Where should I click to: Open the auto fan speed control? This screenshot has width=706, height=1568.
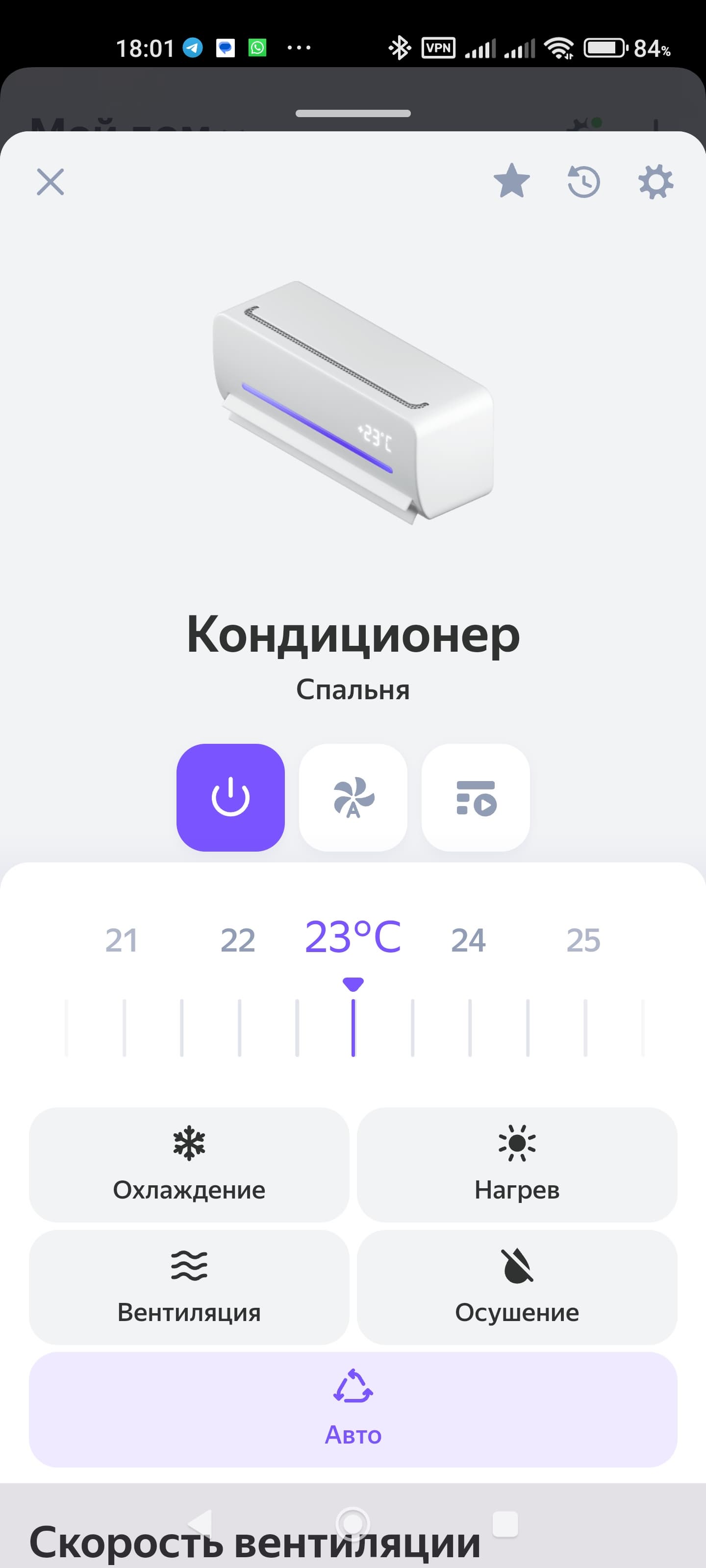click(353, 797)
